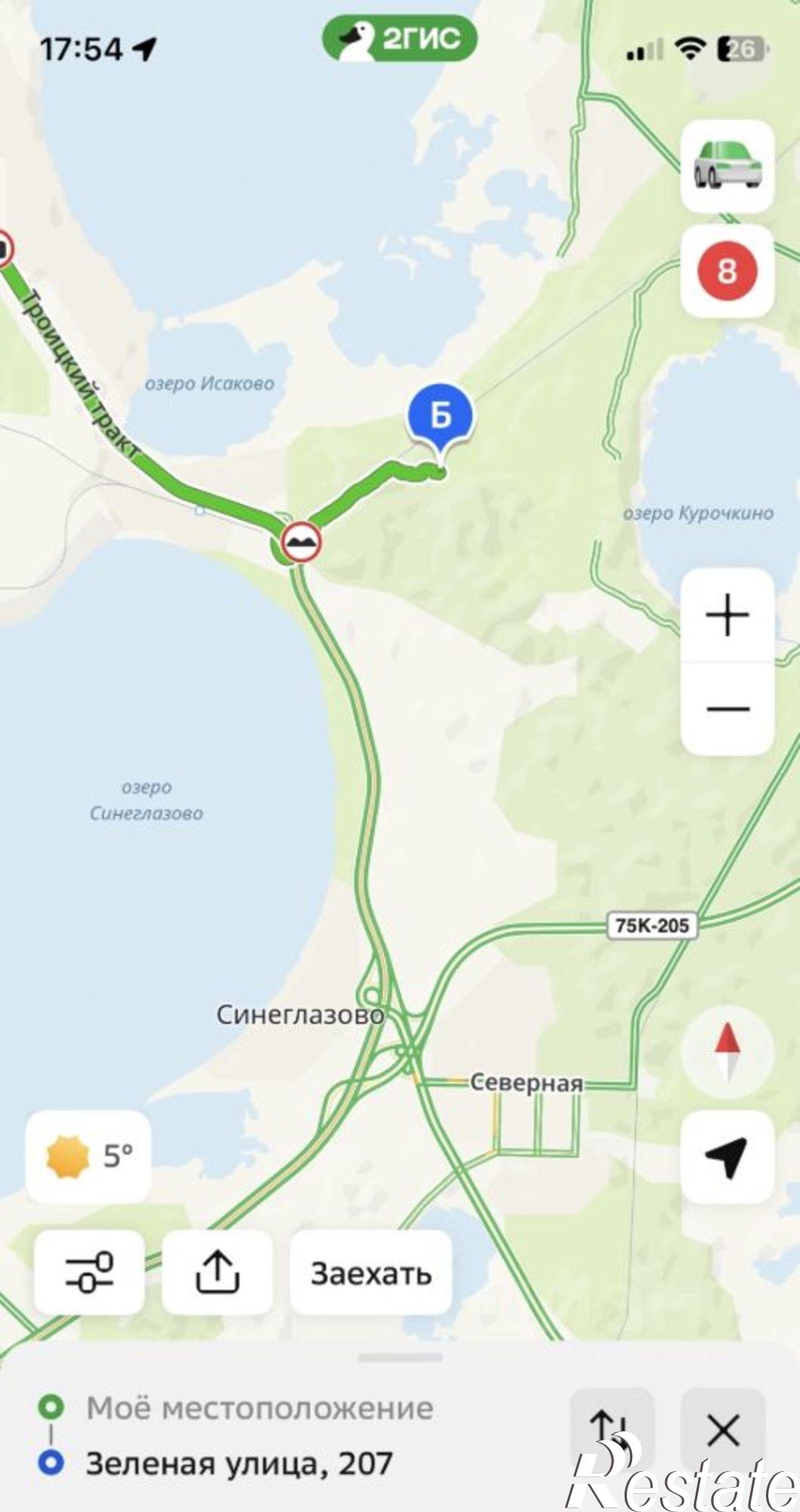Tap the Заехать button
This screenshot has height=1512, width=800.
[371, 1273]
